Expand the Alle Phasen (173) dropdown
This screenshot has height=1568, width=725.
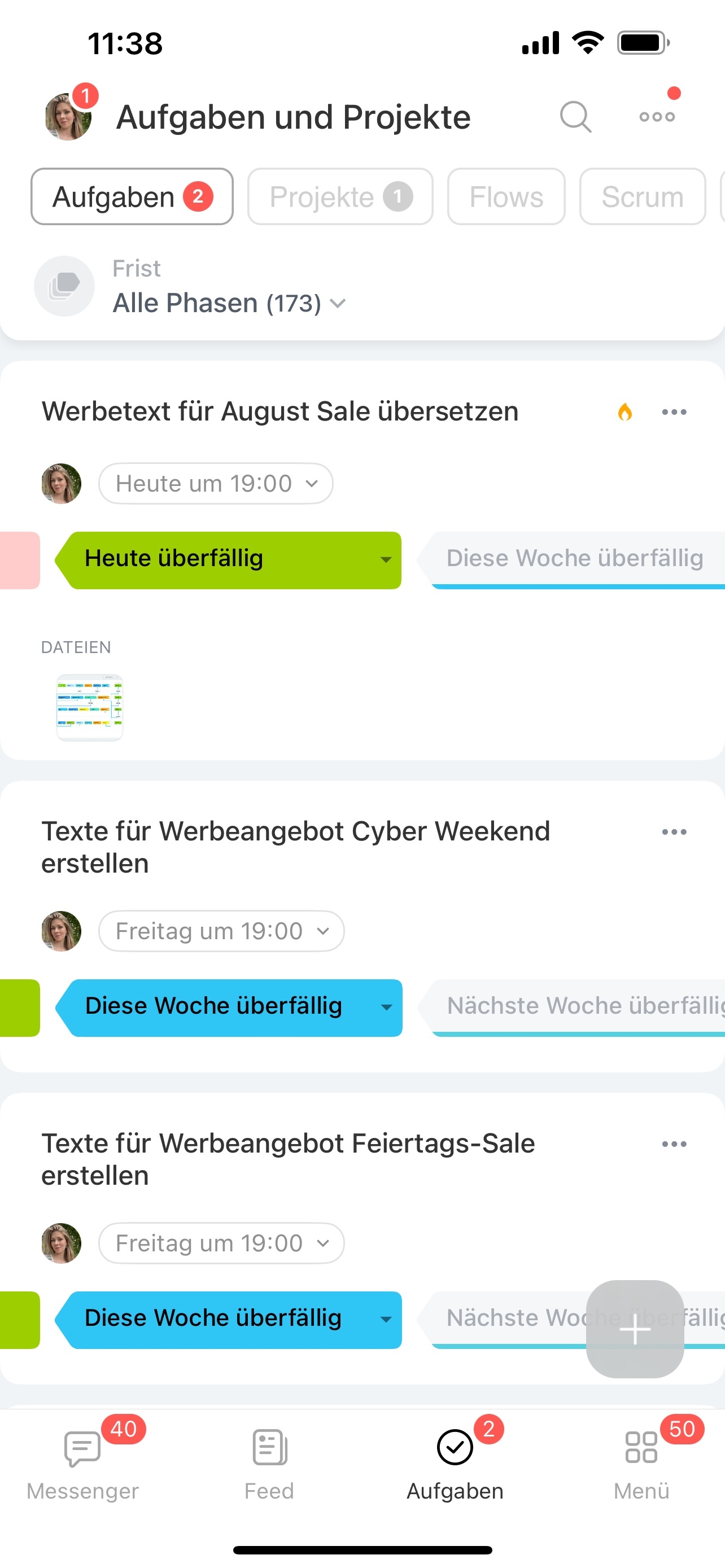click(229, 303)
